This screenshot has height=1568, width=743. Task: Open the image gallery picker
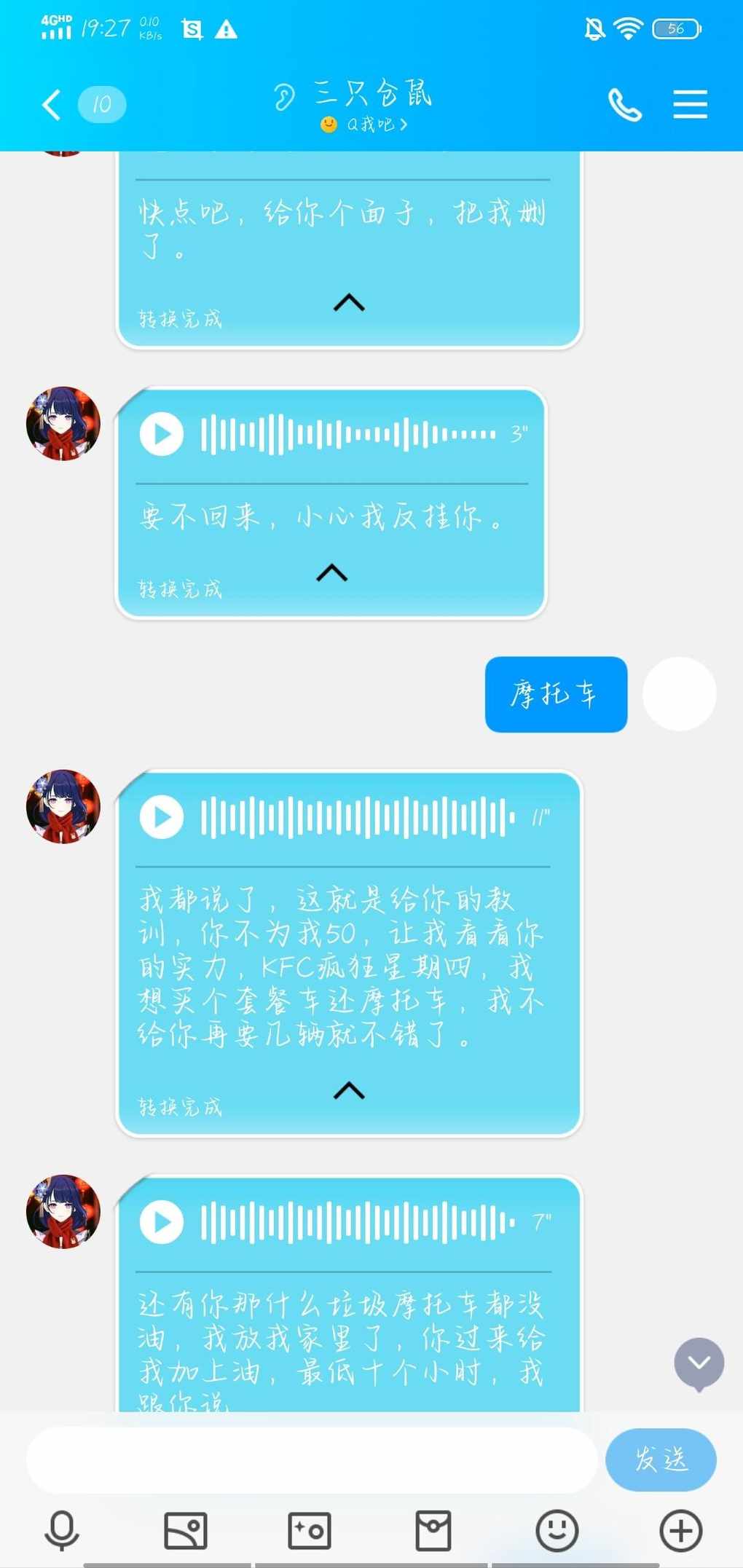[x=186, y=1529]
